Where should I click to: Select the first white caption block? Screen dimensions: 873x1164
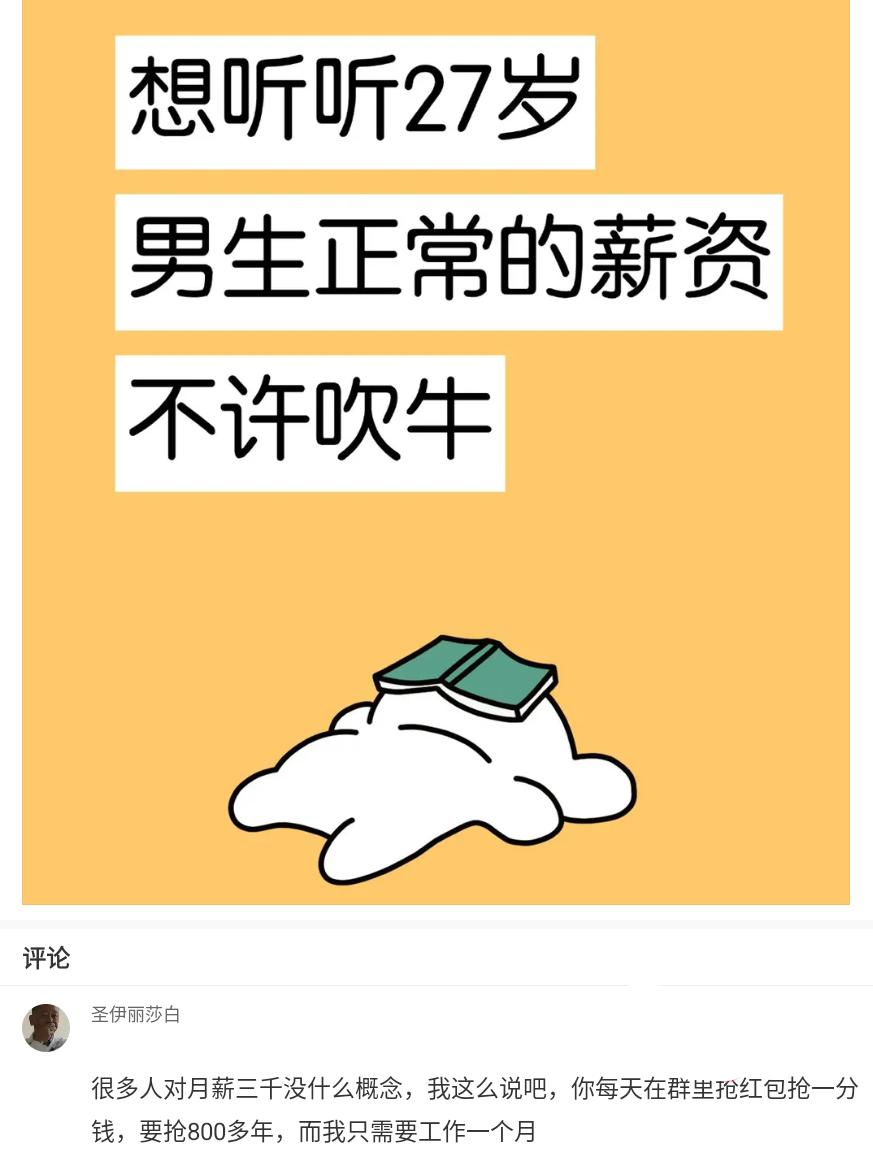tap(355, 100)
